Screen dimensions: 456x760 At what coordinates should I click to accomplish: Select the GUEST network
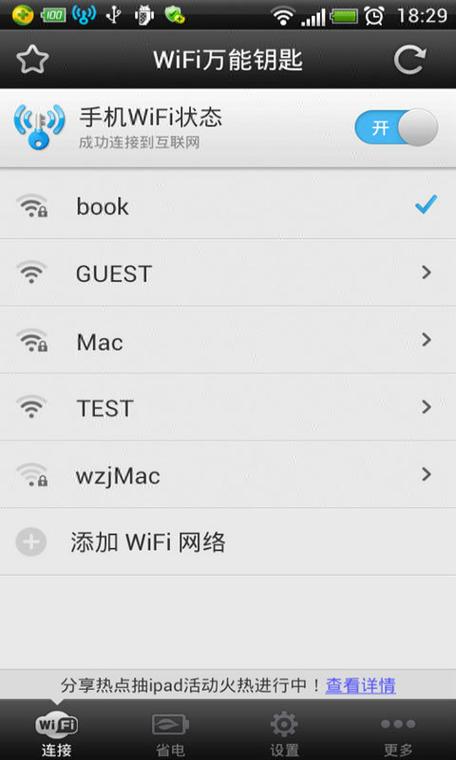click(x=228, y=273)
